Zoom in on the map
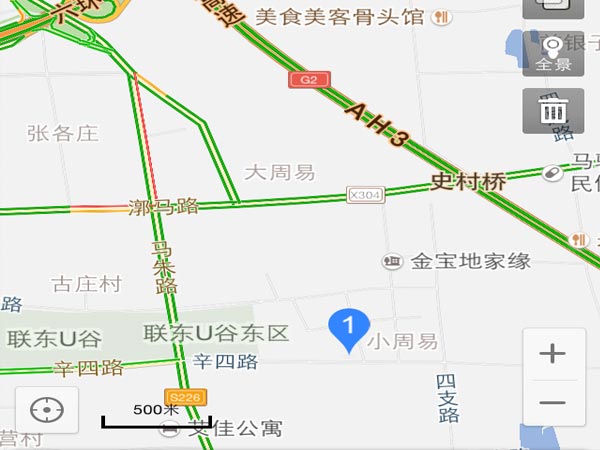The image size is (600, 450). click(x=552, y=354)
